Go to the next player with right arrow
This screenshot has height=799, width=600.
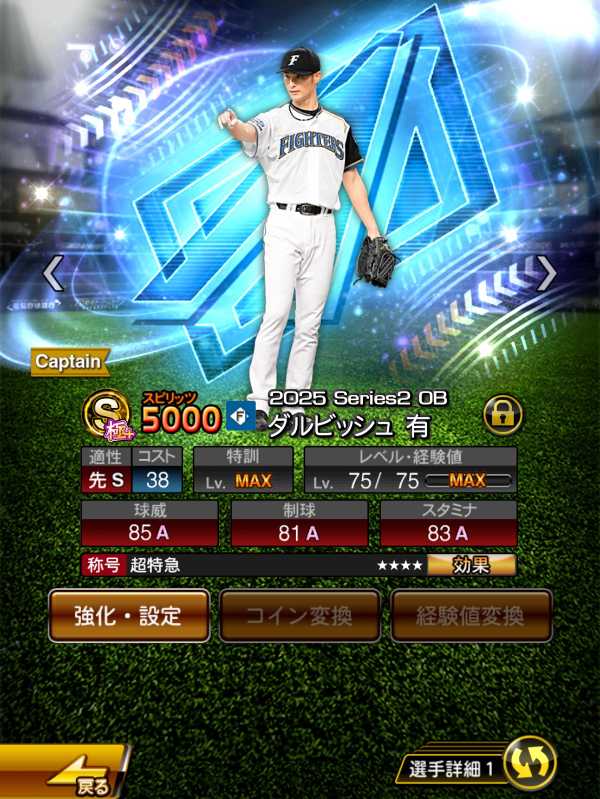coord(546,273)
